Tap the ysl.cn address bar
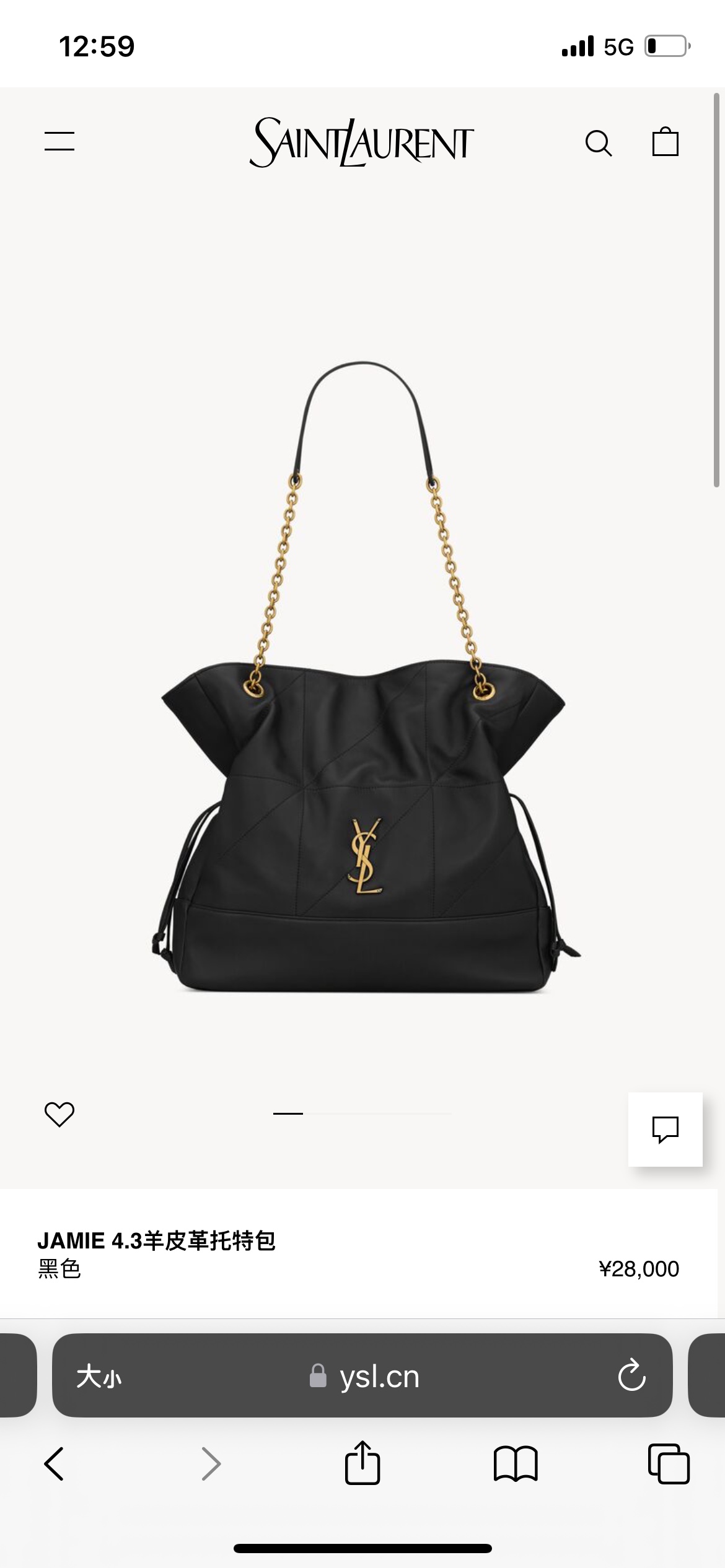Viewport: 725px width, 1568px height. click(364, 1376)
